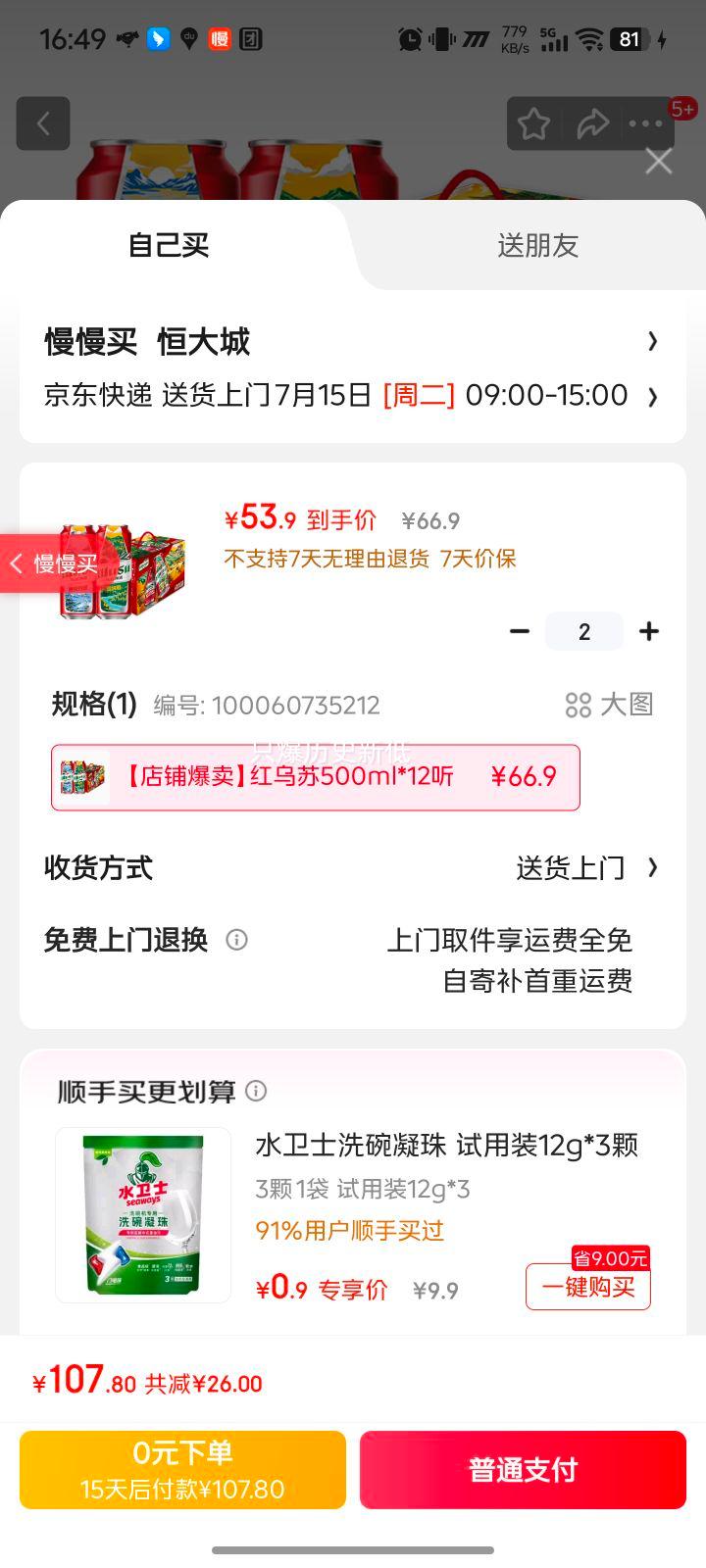Switch to the 自己买 tab
The height and width of the screenshot is (1568, 706).
coord(167,246)
